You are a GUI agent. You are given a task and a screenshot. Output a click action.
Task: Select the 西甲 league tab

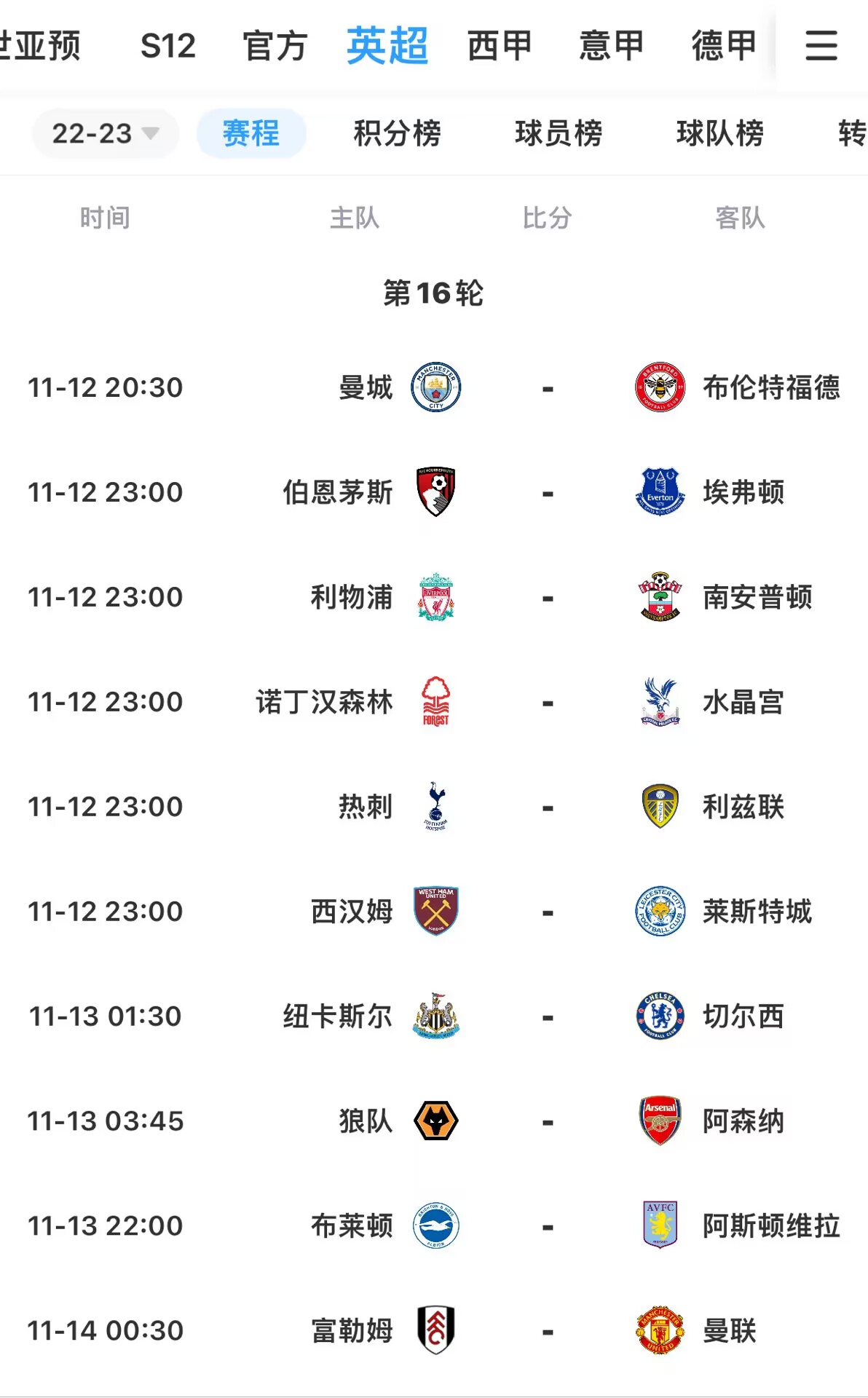pyautogui.click(x=500, y=46)
